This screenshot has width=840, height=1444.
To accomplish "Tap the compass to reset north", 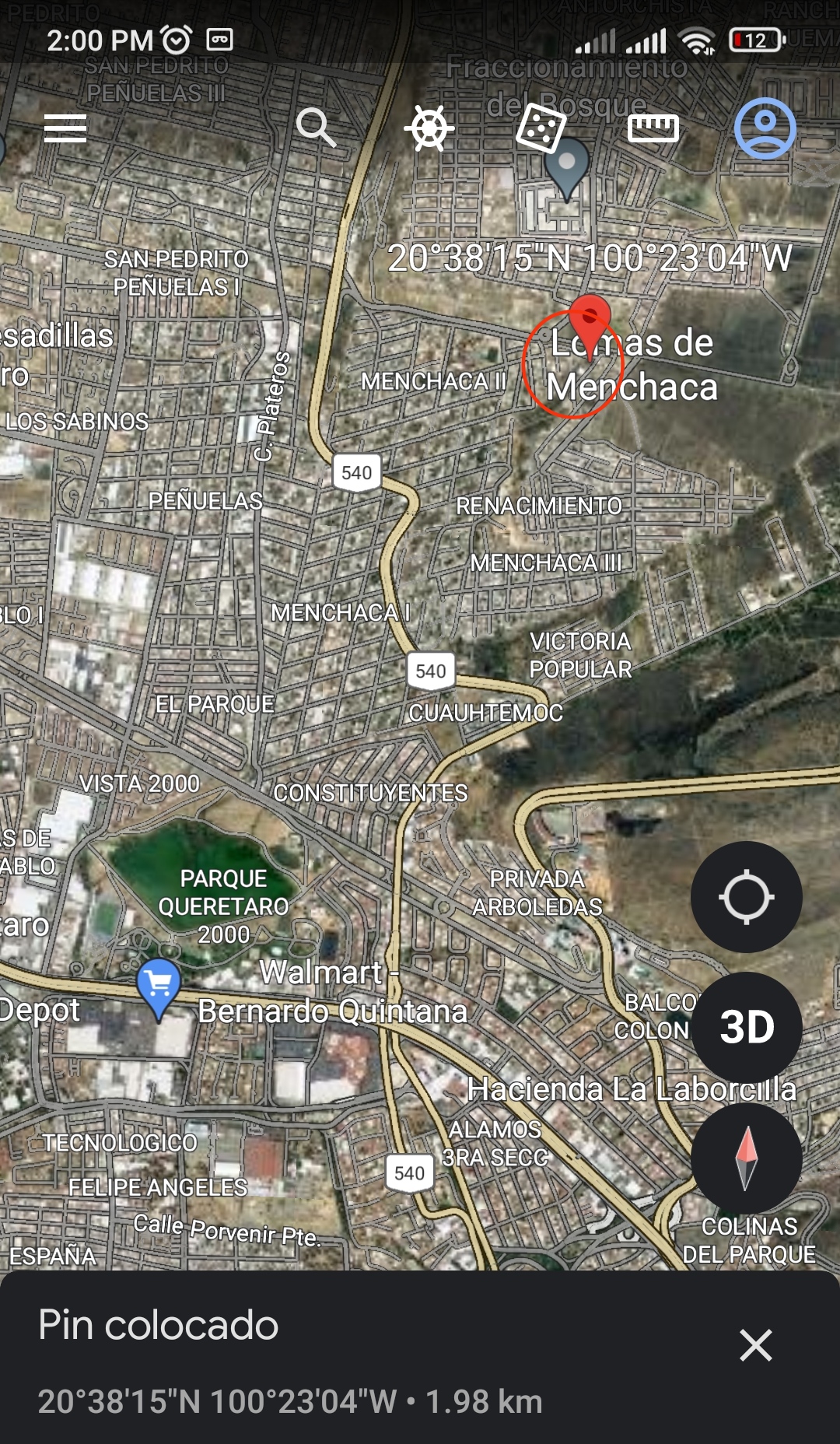I will (746, 1158).
